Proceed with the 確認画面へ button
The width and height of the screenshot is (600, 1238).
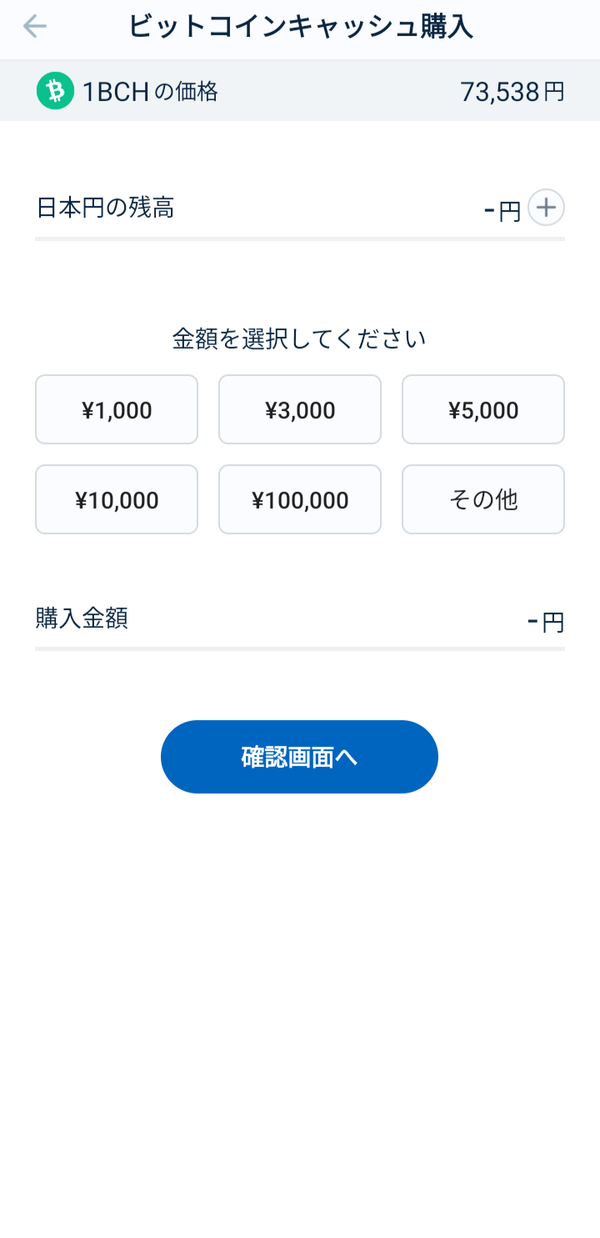coord(299,757)
